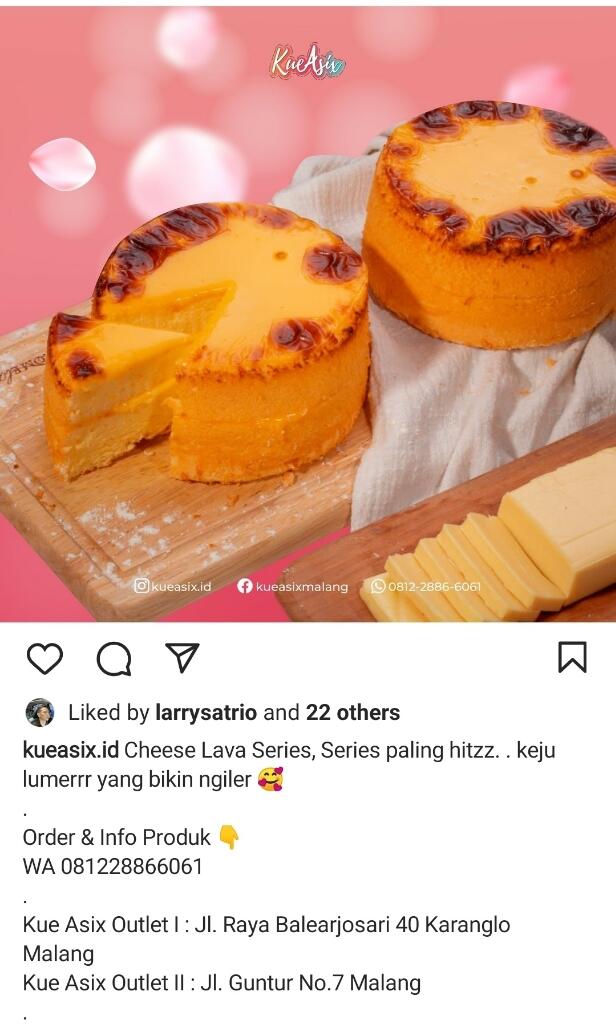Screen dimensions: 616x1024
Task: Save this post with the bookmark icon
Action: tap(572, 657)
